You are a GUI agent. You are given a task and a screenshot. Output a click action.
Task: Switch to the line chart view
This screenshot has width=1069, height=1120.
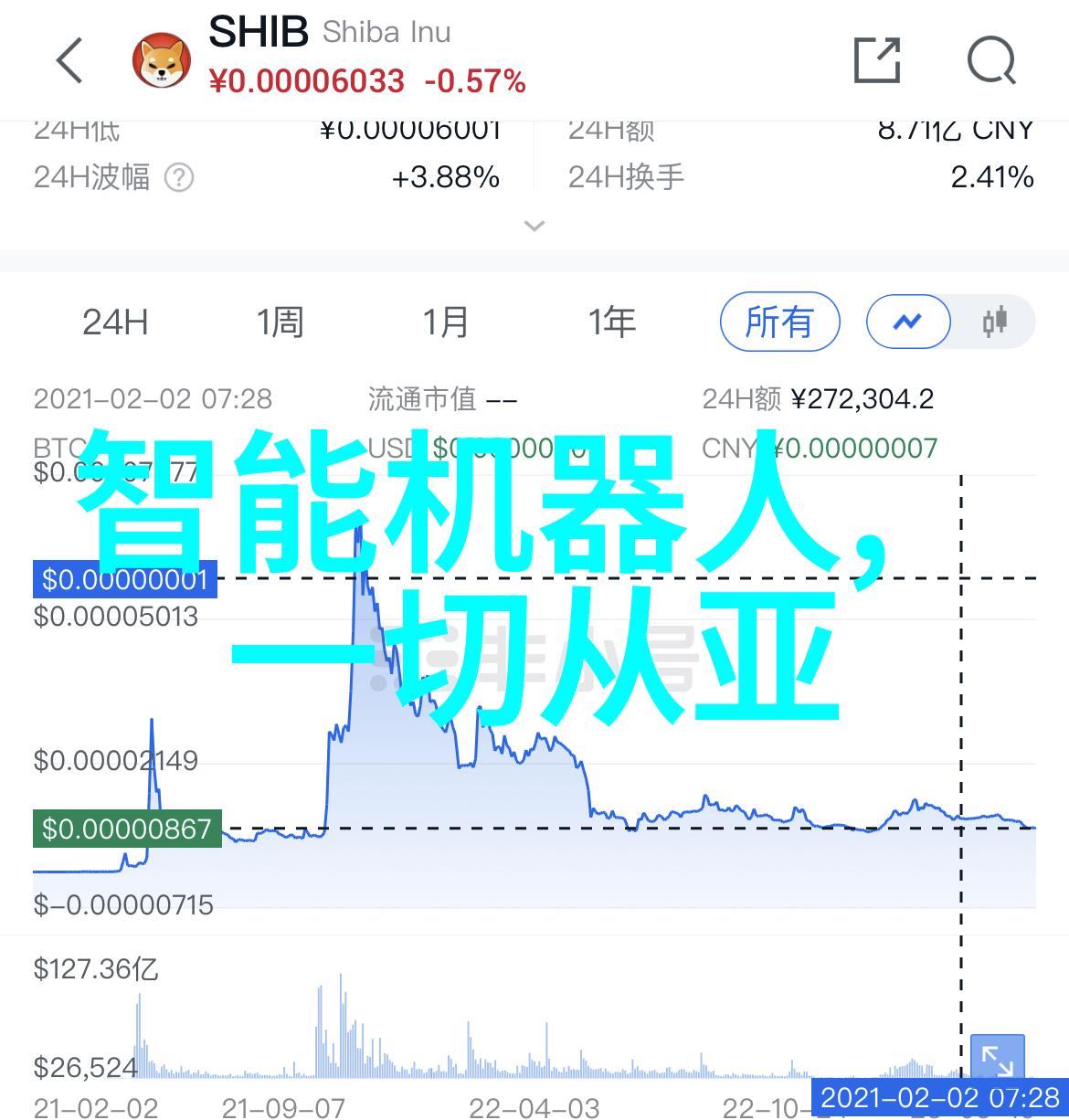pyautogui.click(x=908, y=322)
